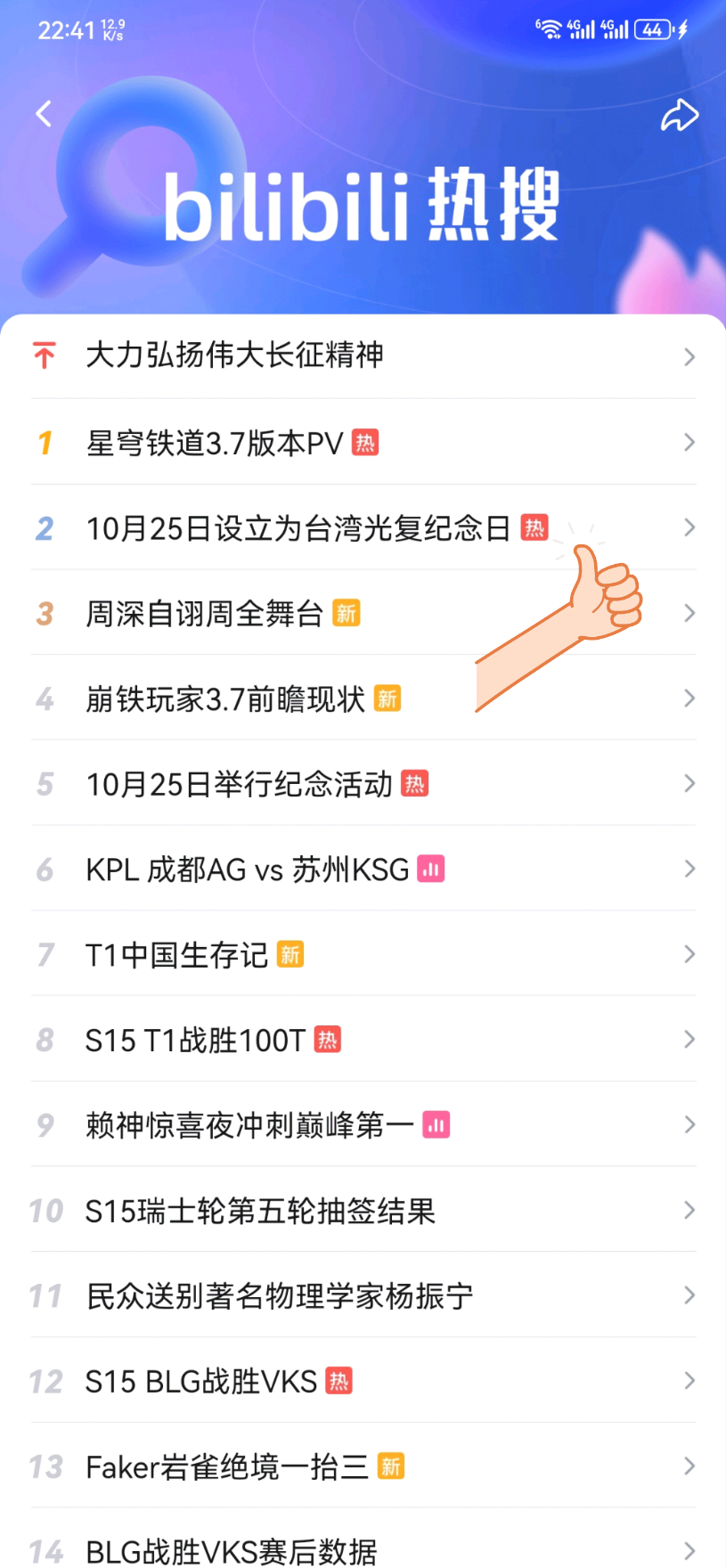Select 赖神惊喜夜冲刺巅峰第一 entry
Screen dimensions: 726x1568
249,1126
